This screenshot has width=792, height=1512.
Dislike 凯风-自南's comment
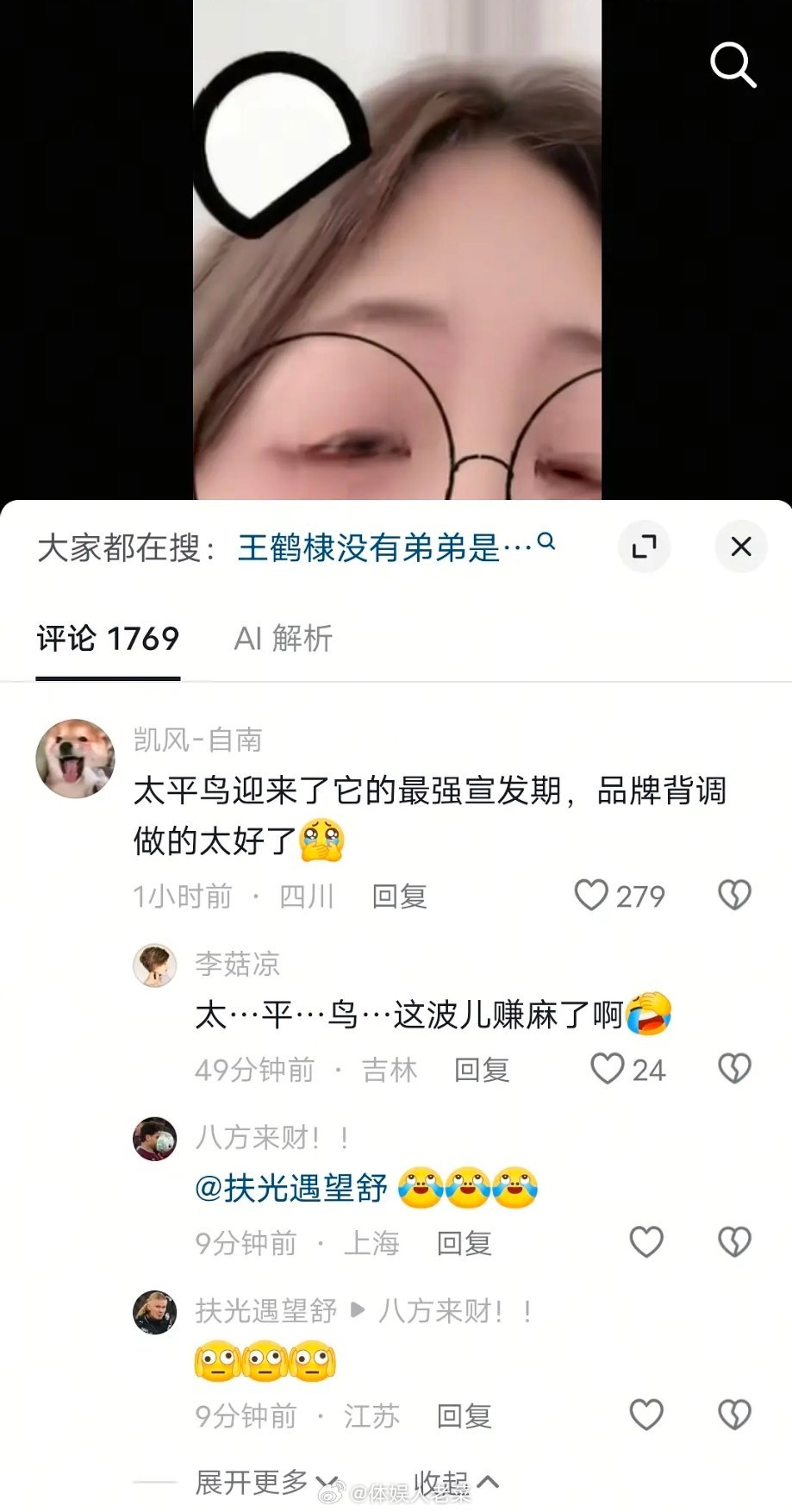(734, 896)
